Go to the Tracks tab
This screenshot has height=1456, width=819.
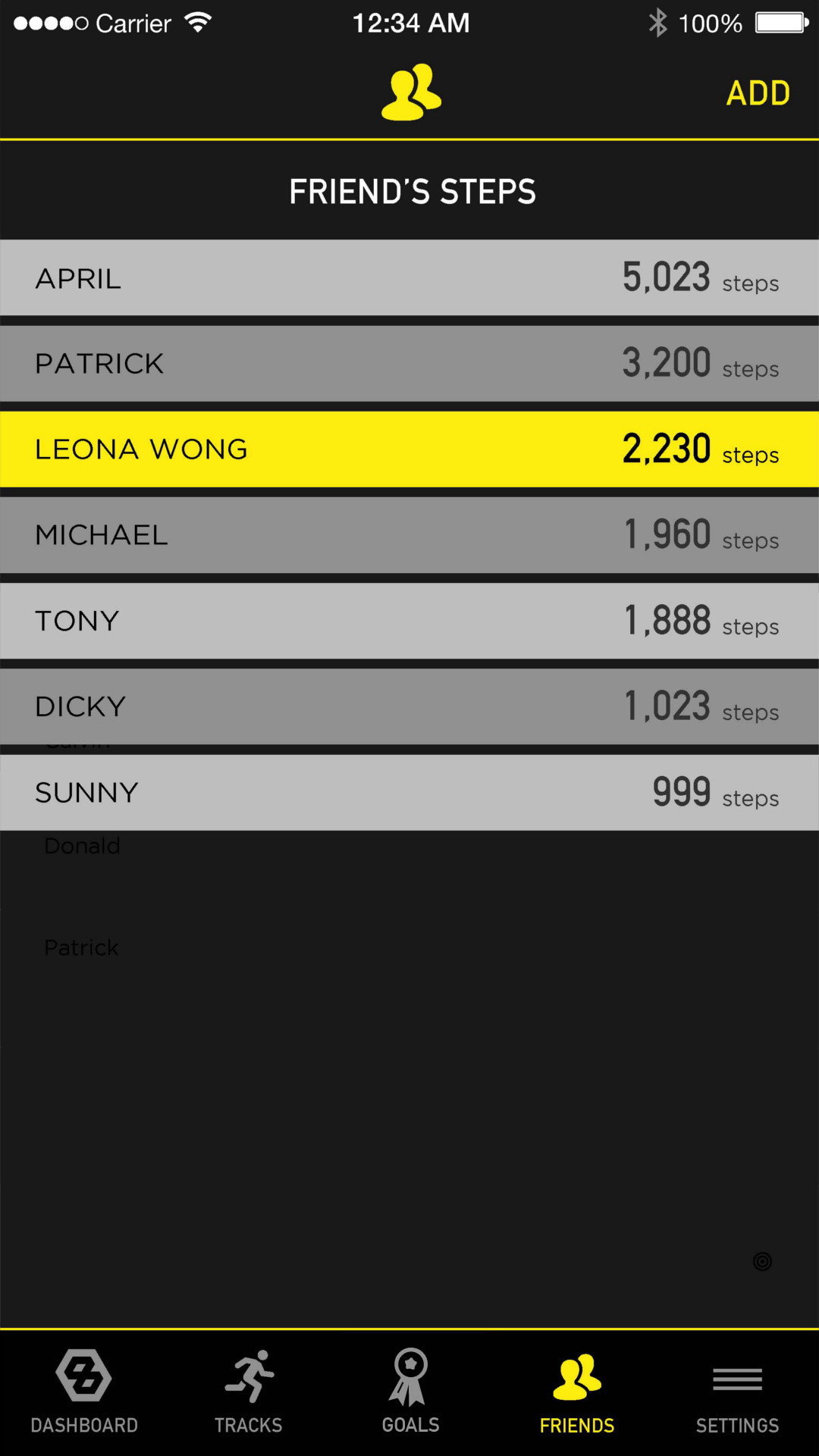tap(249, 1392)
